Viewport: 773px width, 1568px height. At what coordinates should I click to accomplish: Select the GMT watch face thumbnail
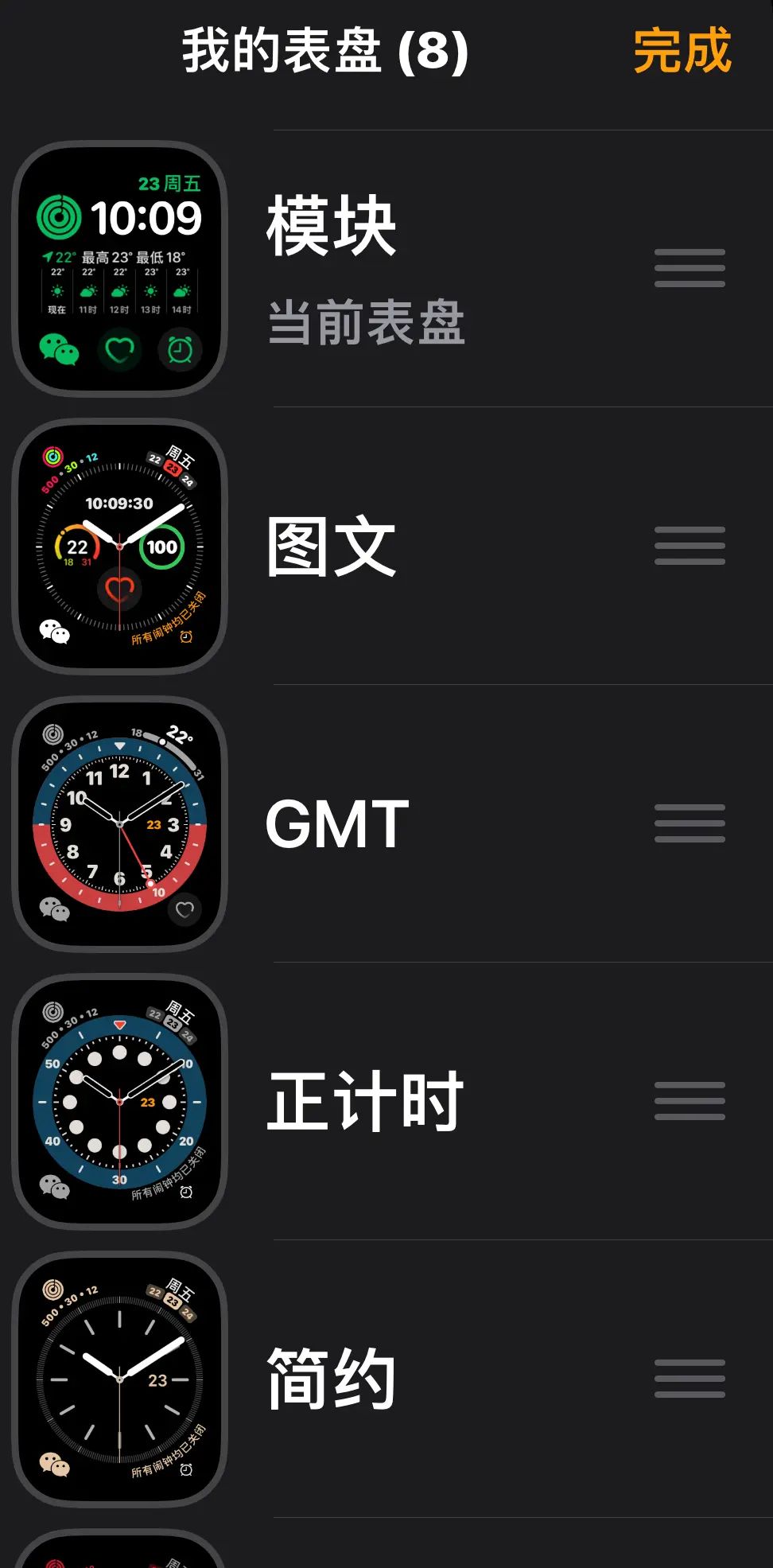[119, 823]
